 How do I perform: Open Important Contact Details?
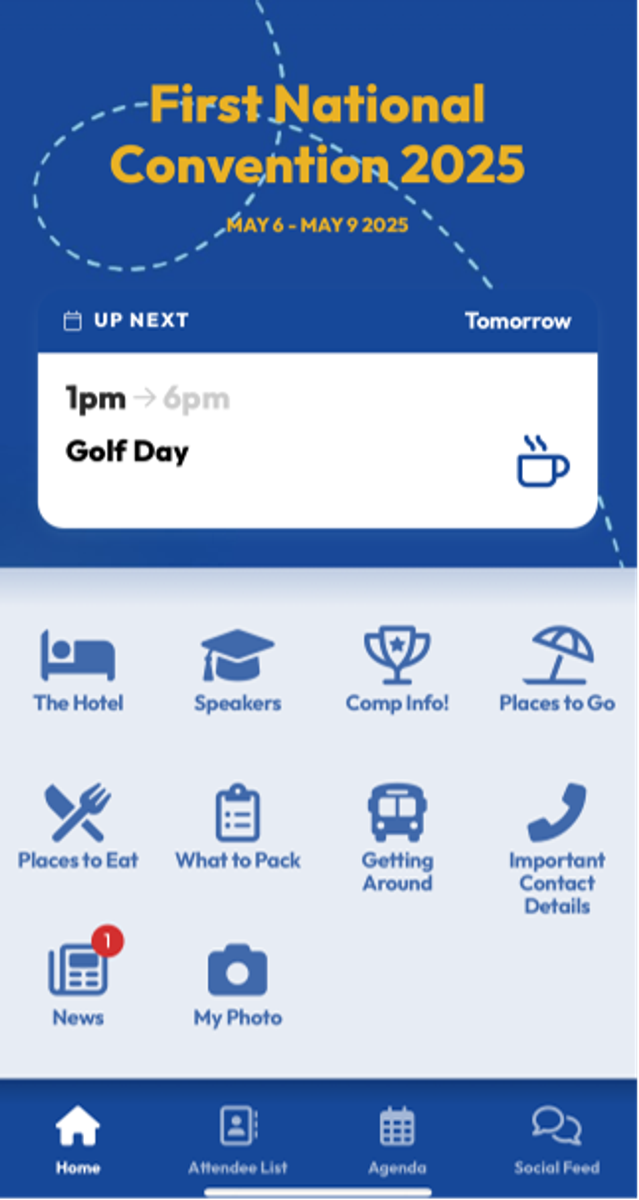(557, 848)
